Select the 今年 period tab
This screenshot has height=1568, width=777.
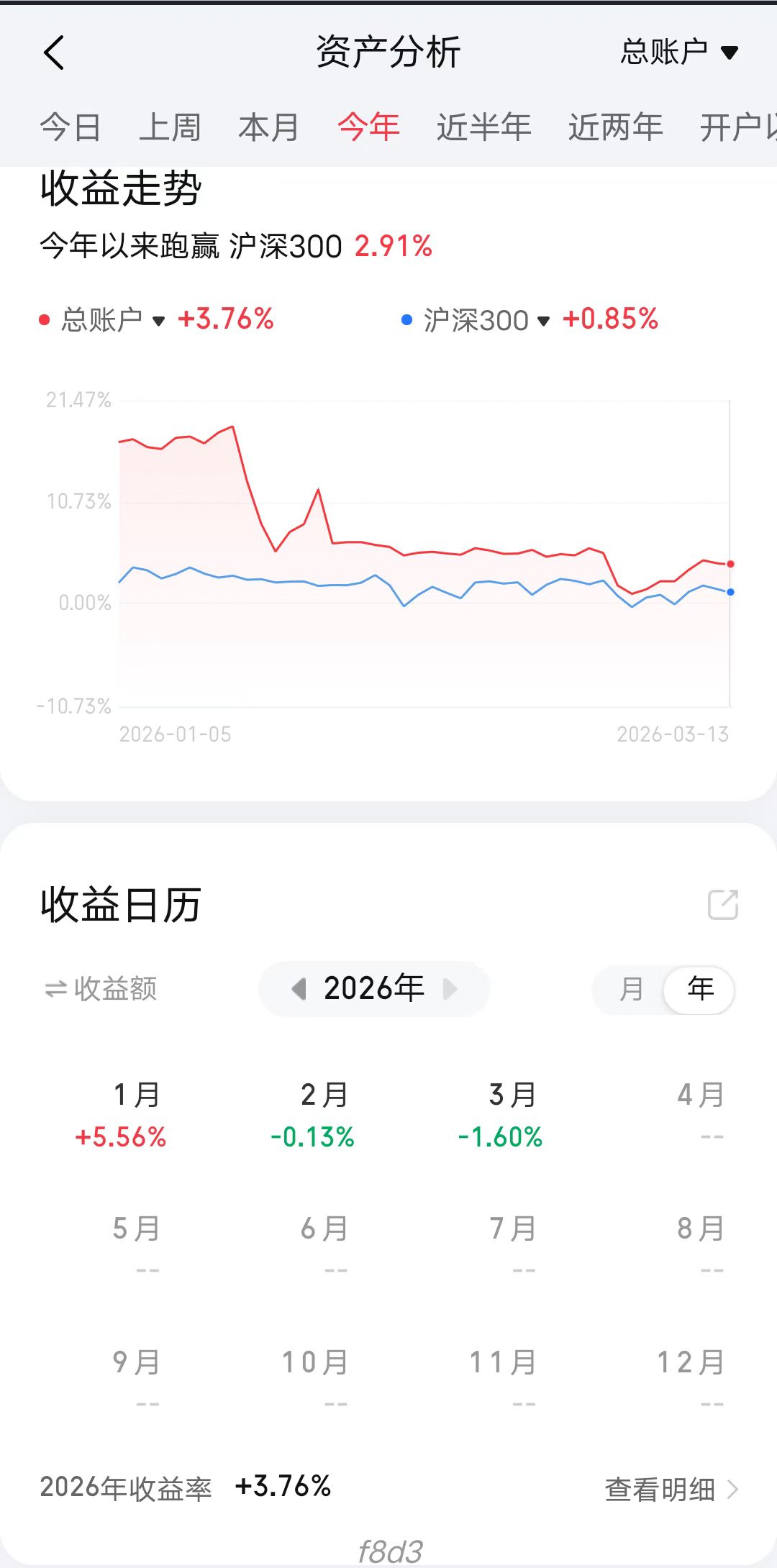pyautogui.click(x=368, y=127)
